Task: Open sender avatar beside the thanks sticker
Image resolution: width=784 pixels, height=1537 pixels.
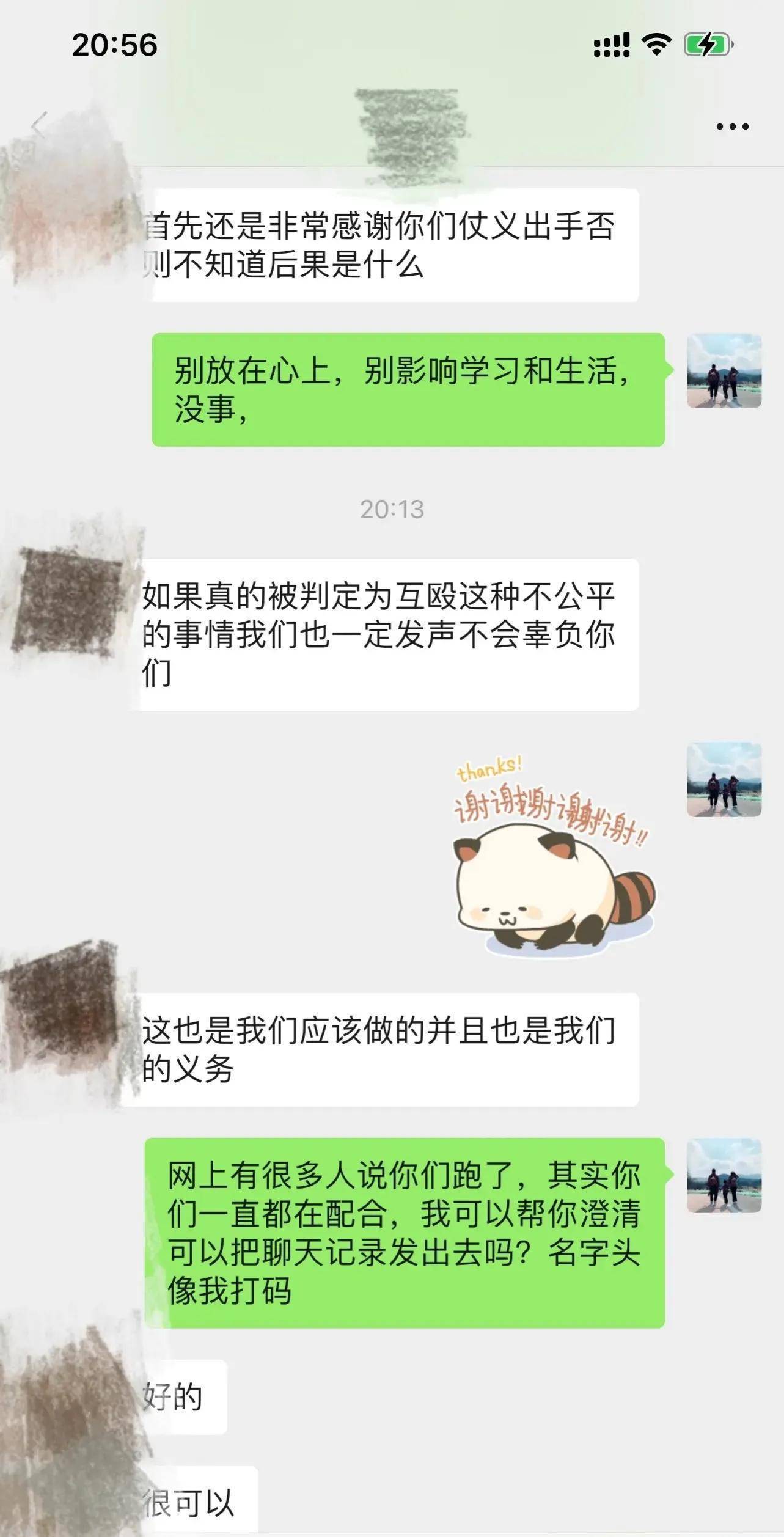Action: pos(724,780)
